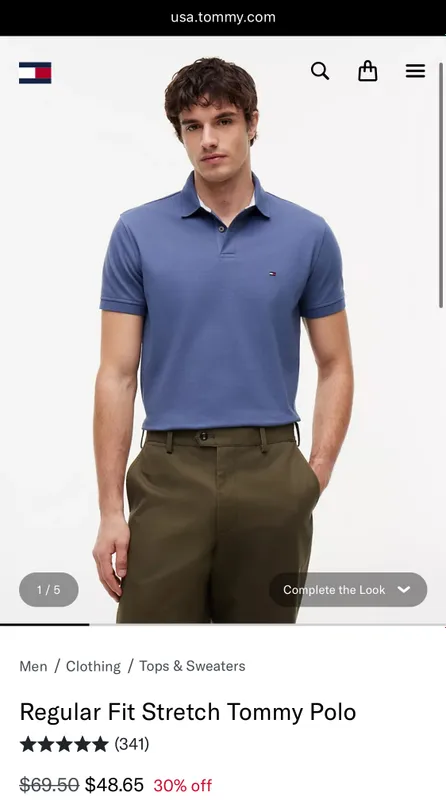Image resolution: width=446 pixels, height=800 pixels.
Task: View the 341 customer reviews
Action: click(132, 744)
